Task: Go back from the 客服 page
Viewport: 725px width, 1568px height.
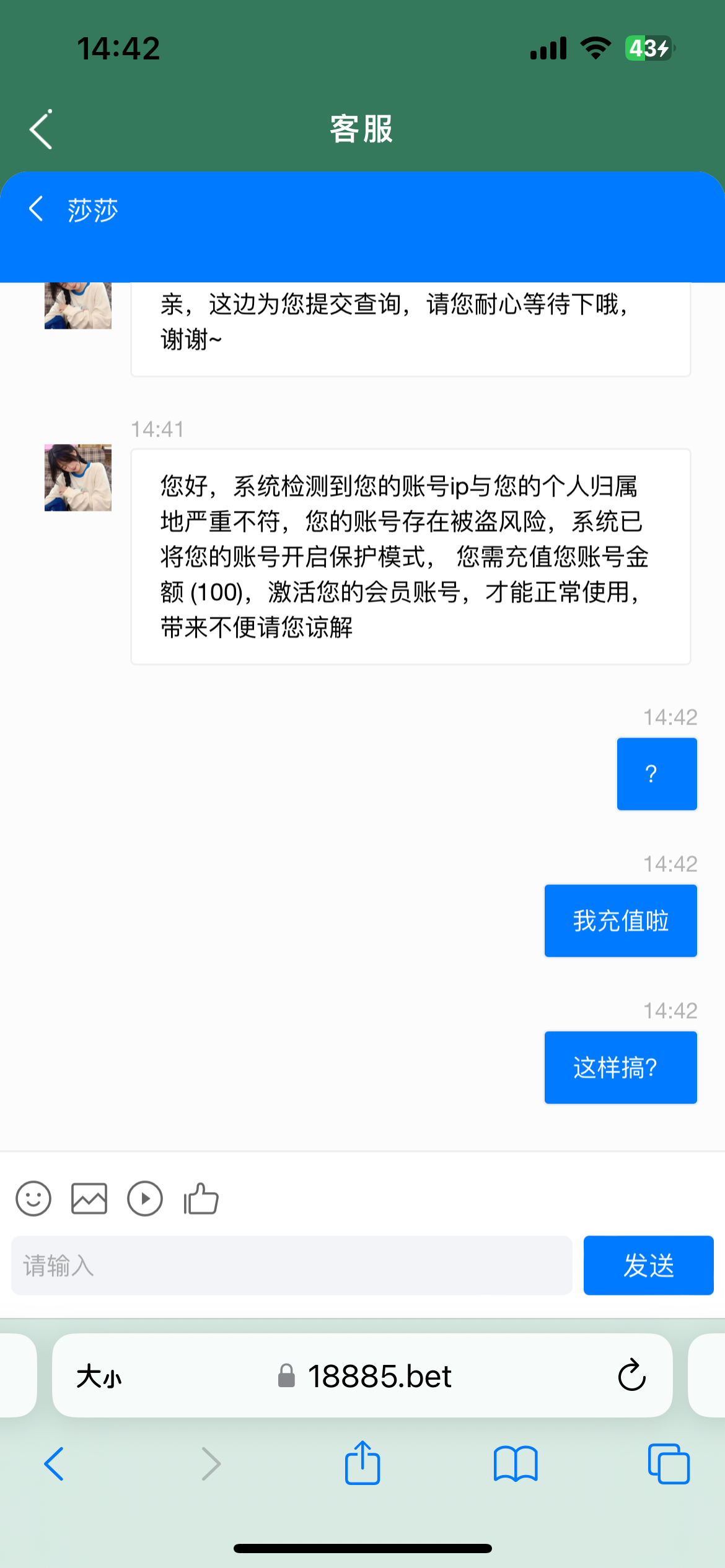Action: pos(41,129)
